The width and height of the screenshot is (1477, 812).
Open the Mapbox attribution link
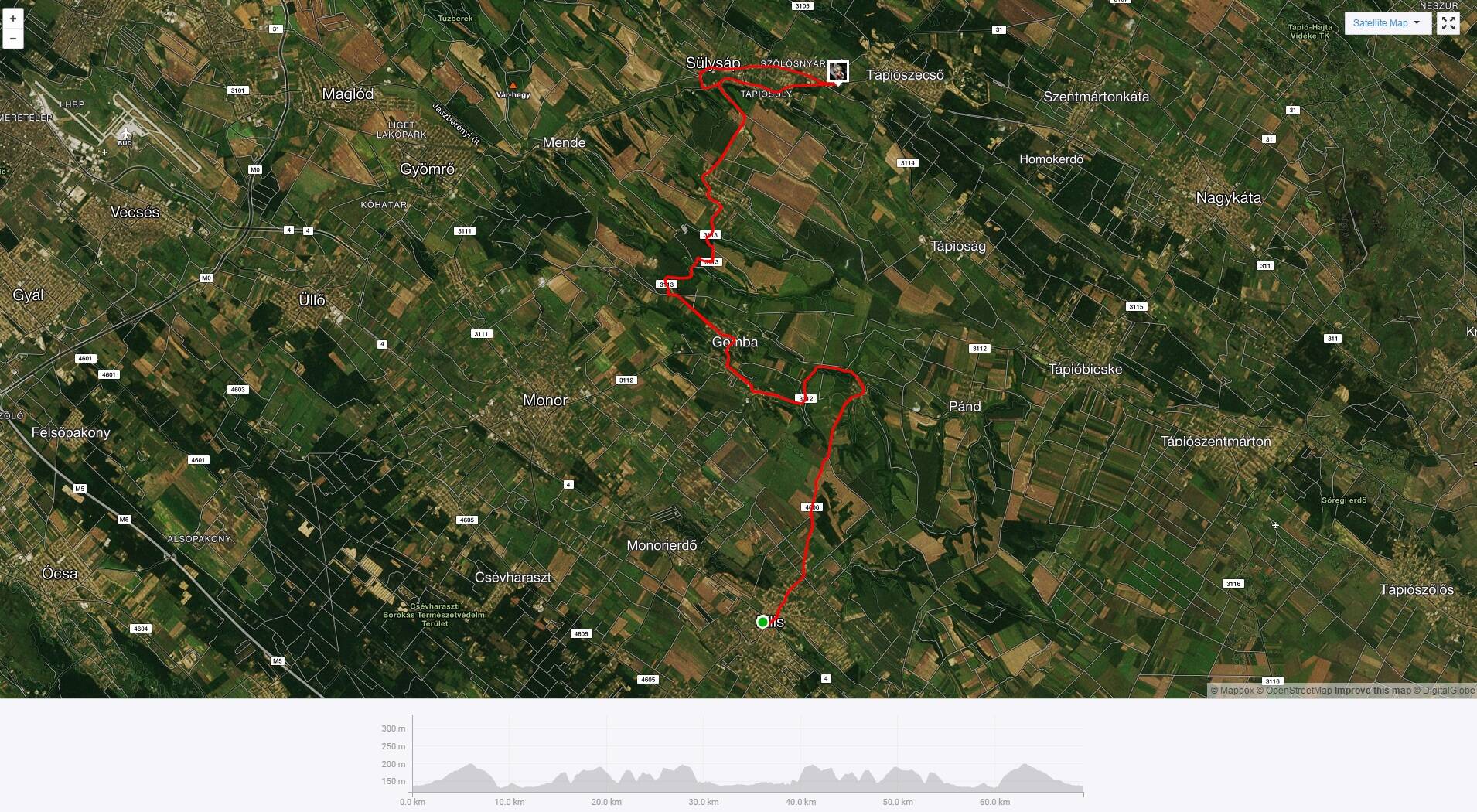(1236, 691)
